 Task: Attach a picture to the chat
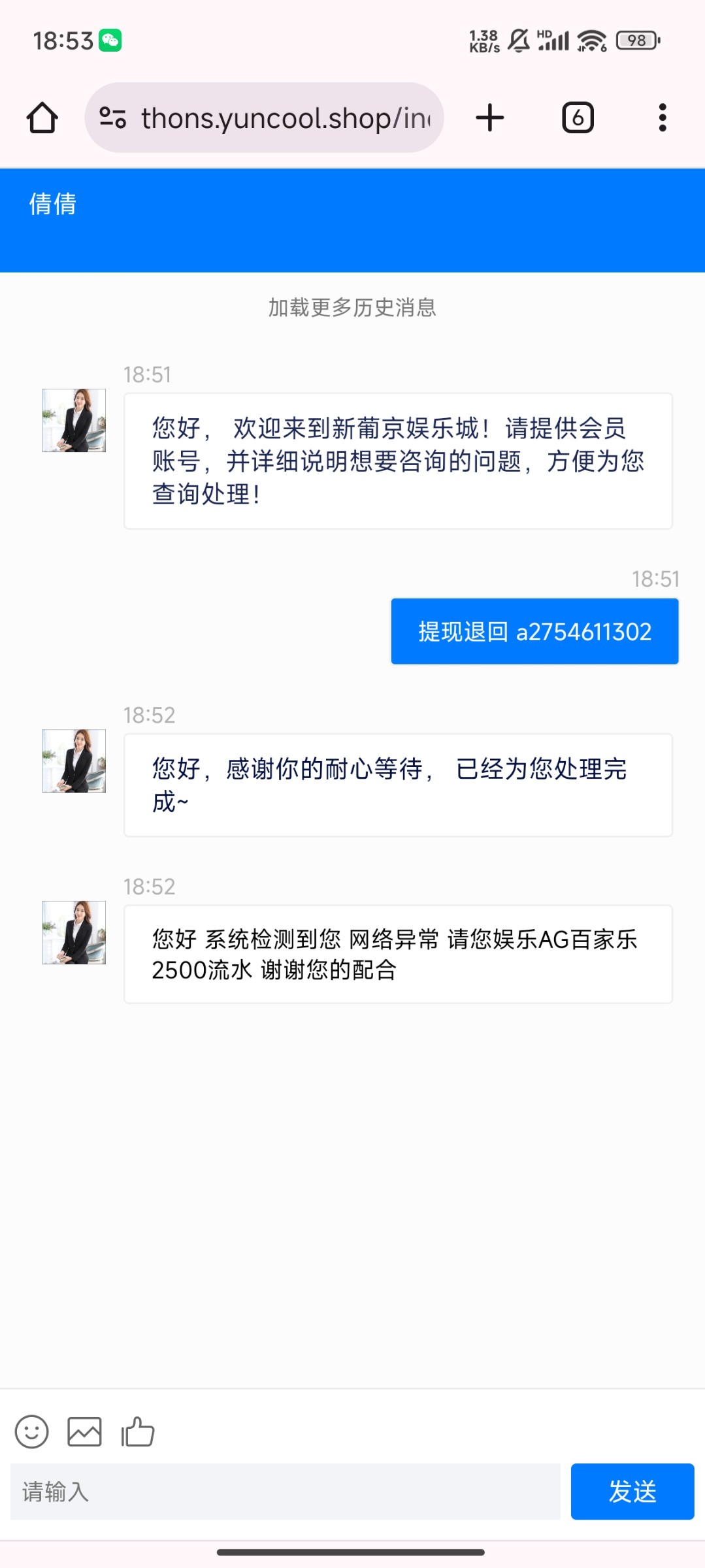click(x=85, y=1432)
